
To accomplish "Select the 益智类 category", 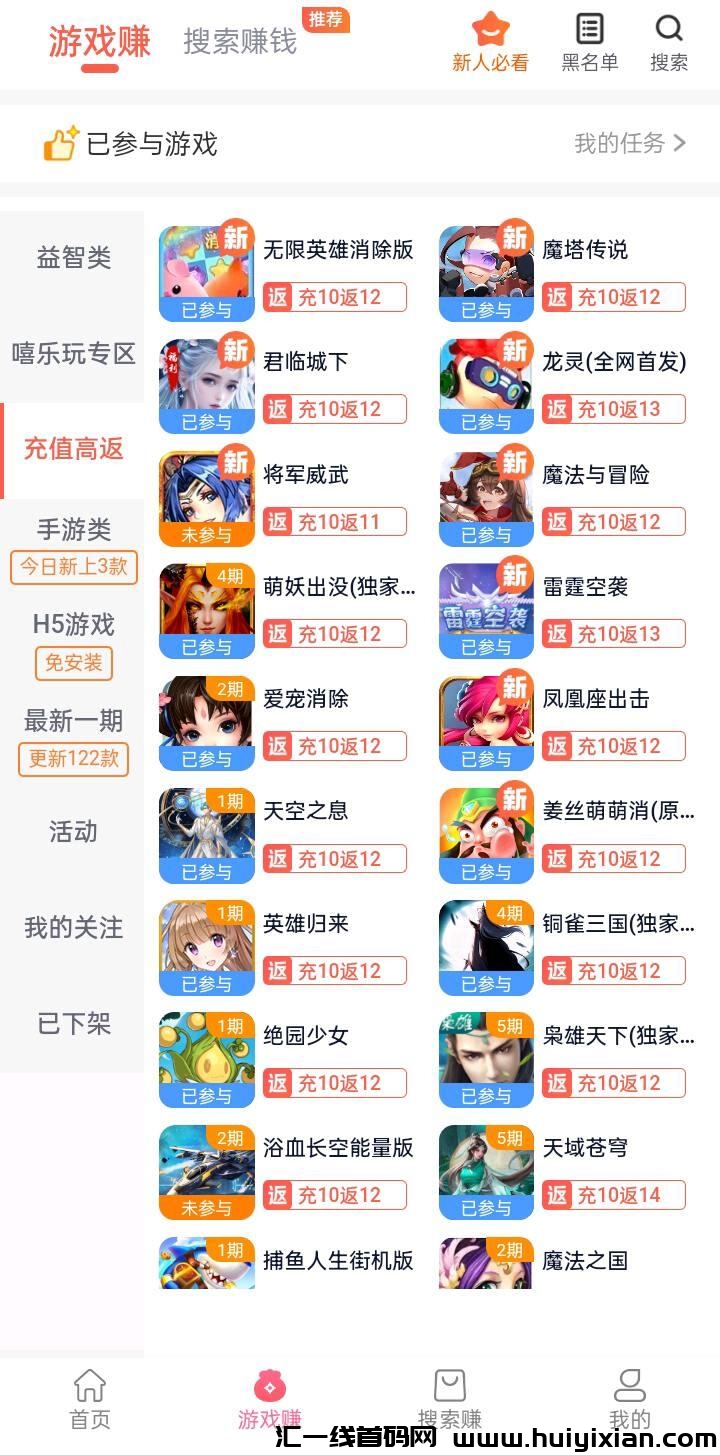I will [73, 258].
